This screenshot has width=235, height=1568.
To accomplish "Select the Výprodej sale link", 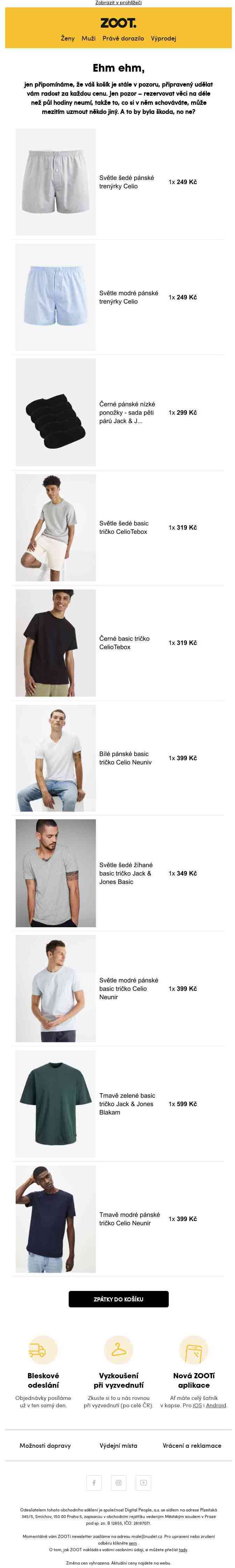I will coord(163,38).
